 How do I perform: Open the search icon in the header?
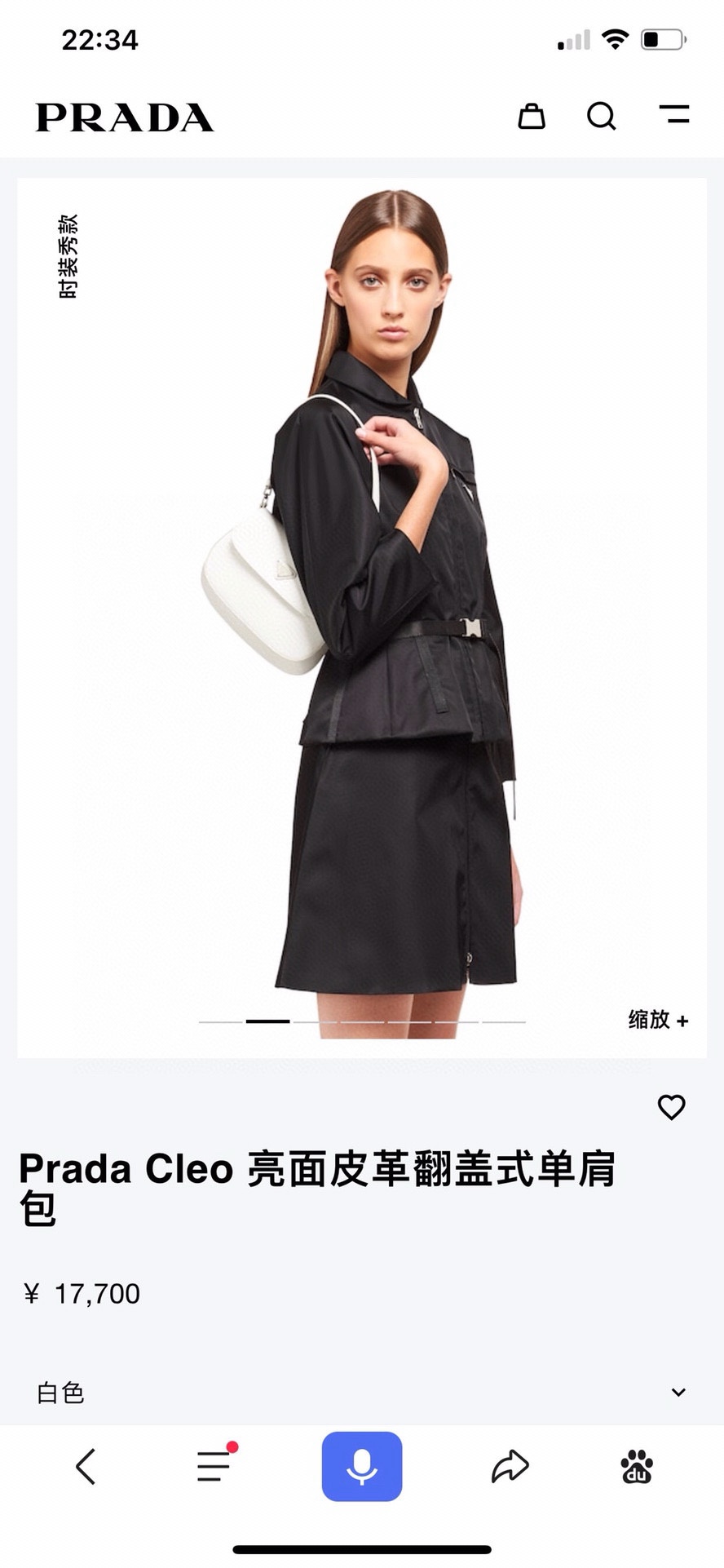(602, 117)
